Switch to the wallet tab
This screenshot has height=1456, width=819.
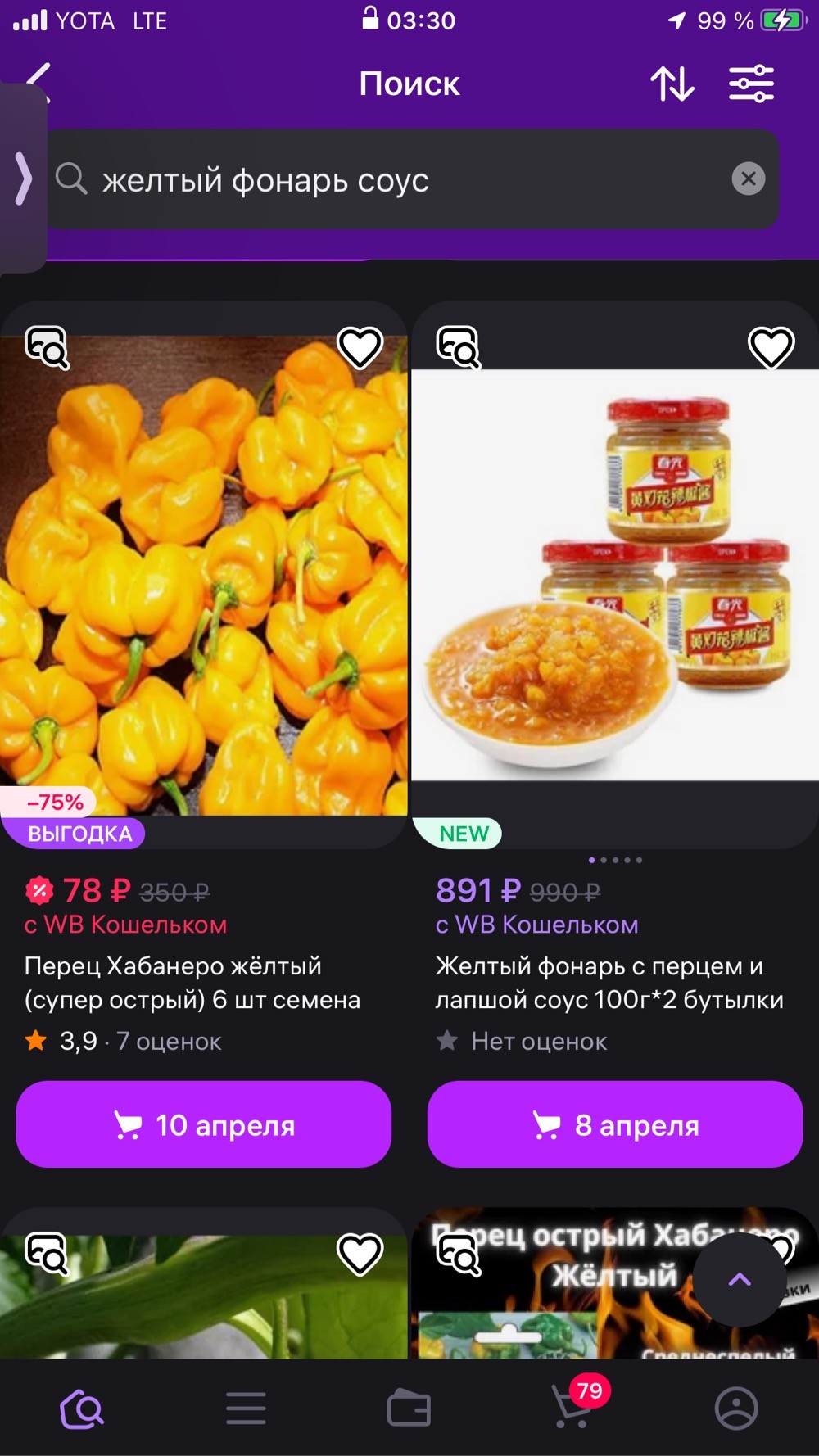409,1409
